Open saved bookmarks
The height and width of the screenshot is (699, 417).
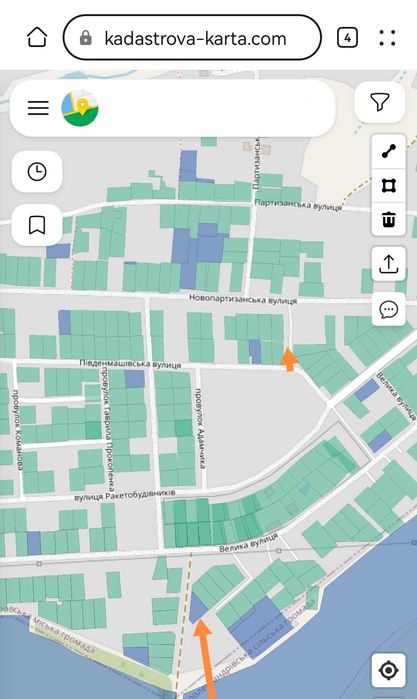tap(37, 225)
